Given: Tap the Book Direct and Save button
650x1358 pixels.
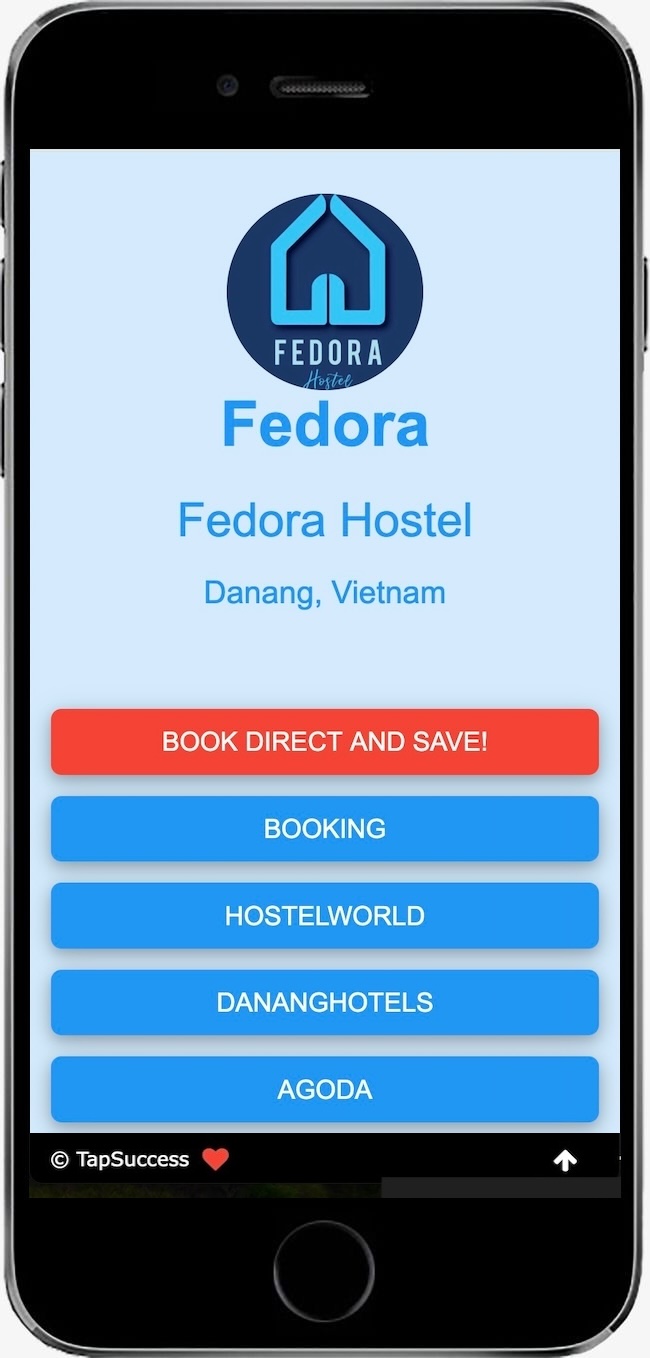Looking at the screenshot, I should click(324, 742).
